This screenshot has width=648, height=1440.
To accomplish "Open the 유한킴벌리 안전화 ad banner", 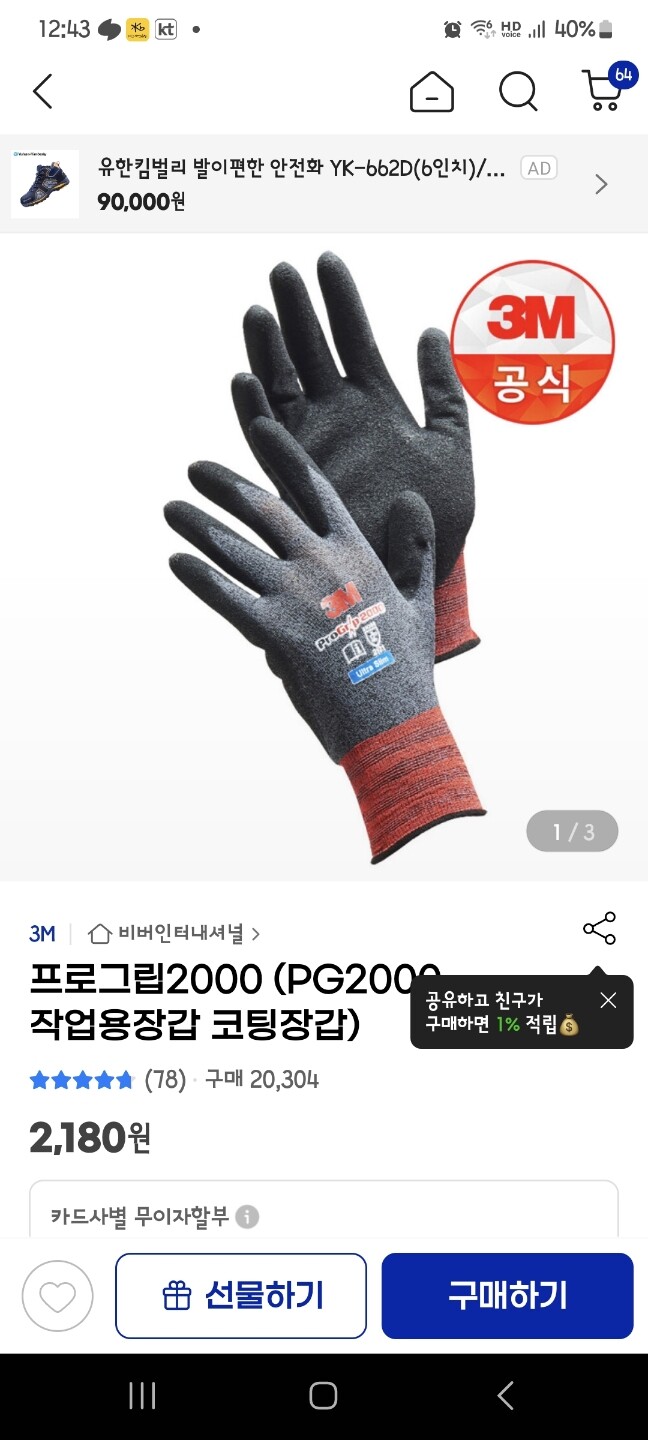I will tap(324, 184).
